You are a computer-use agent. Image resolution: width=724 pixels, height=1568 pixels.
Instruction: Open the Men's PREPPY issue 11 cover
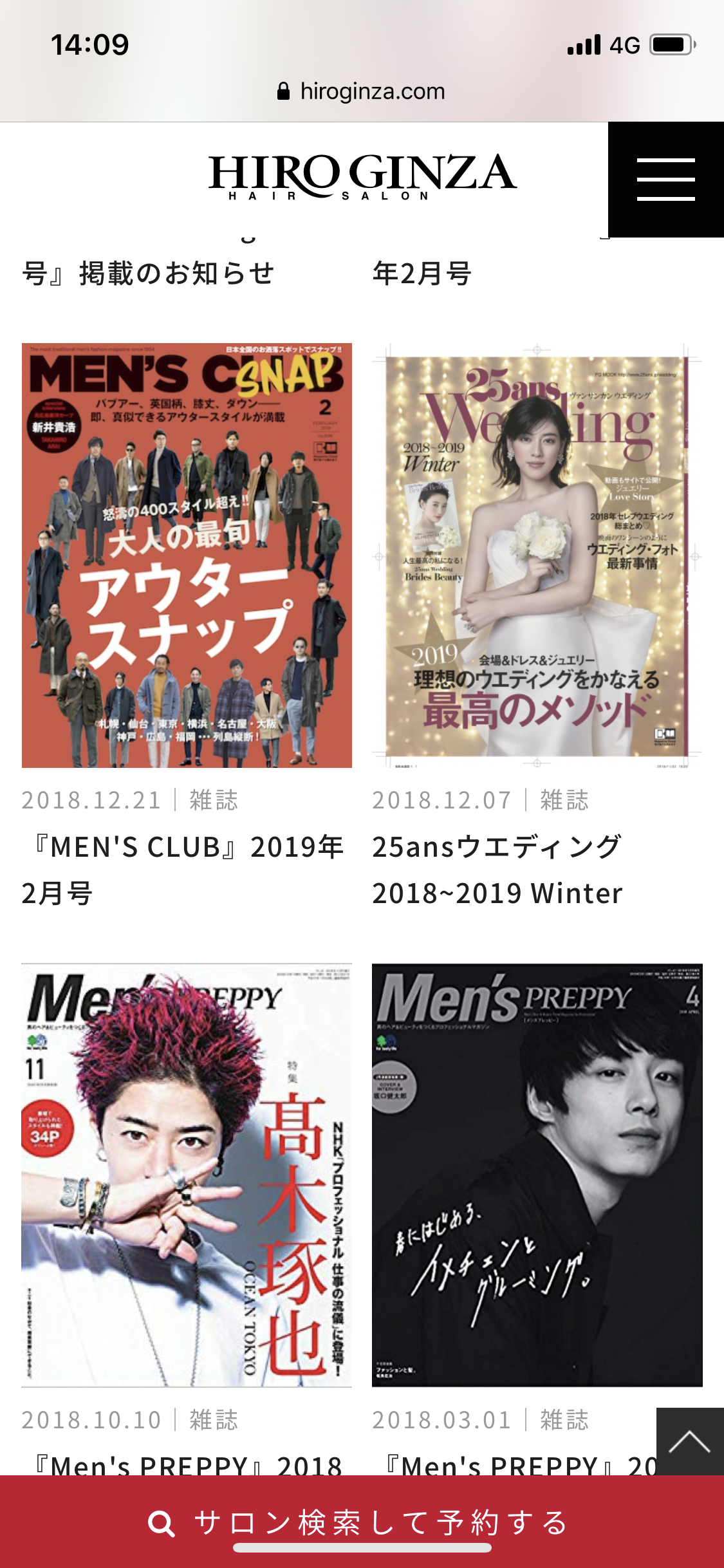[x=187, y=1175]
